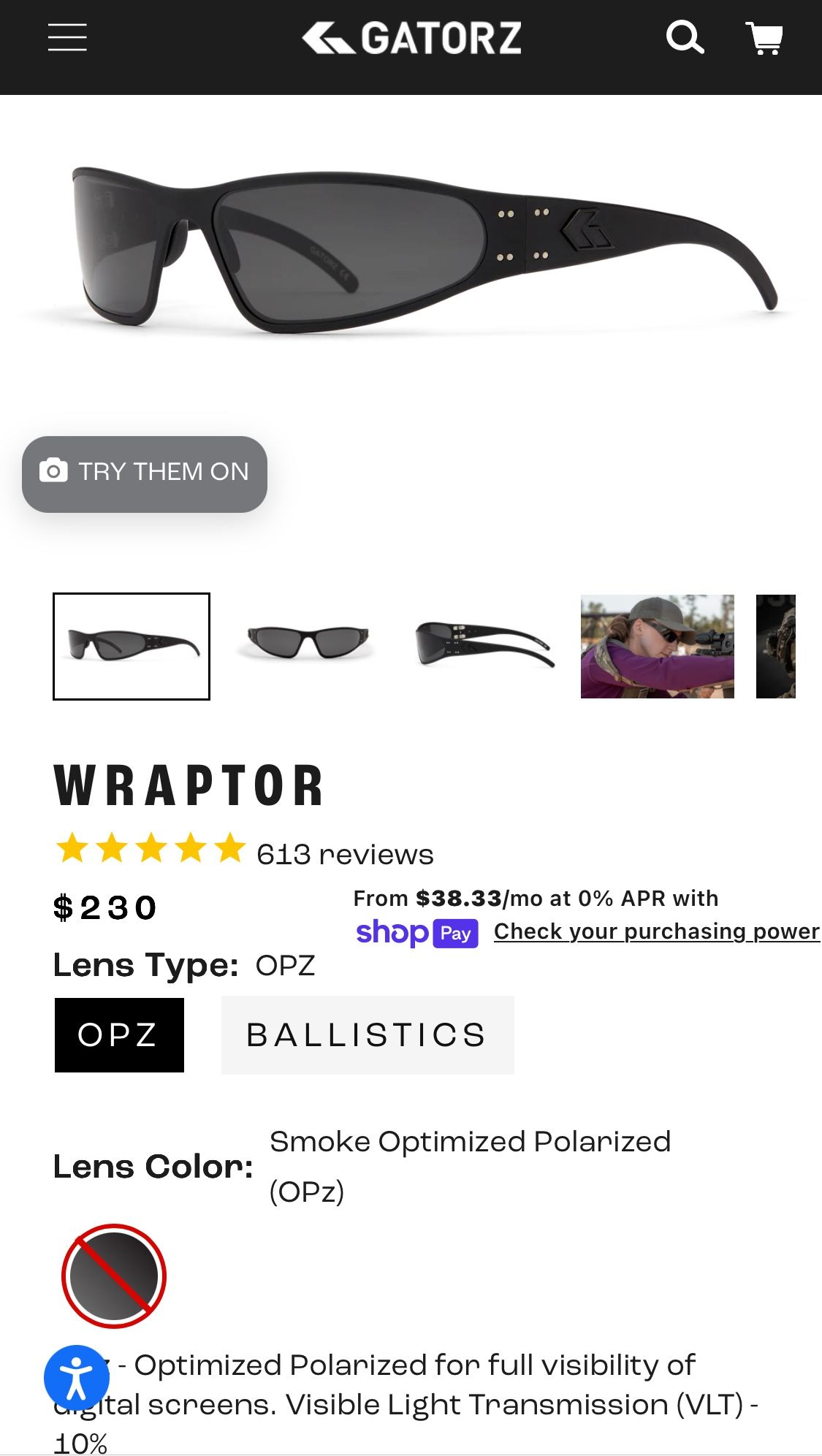Click the GATORZ logo in the header
Image resolution: width=822 pixels, height=1456 pixels.
click(x=411, y=37)
